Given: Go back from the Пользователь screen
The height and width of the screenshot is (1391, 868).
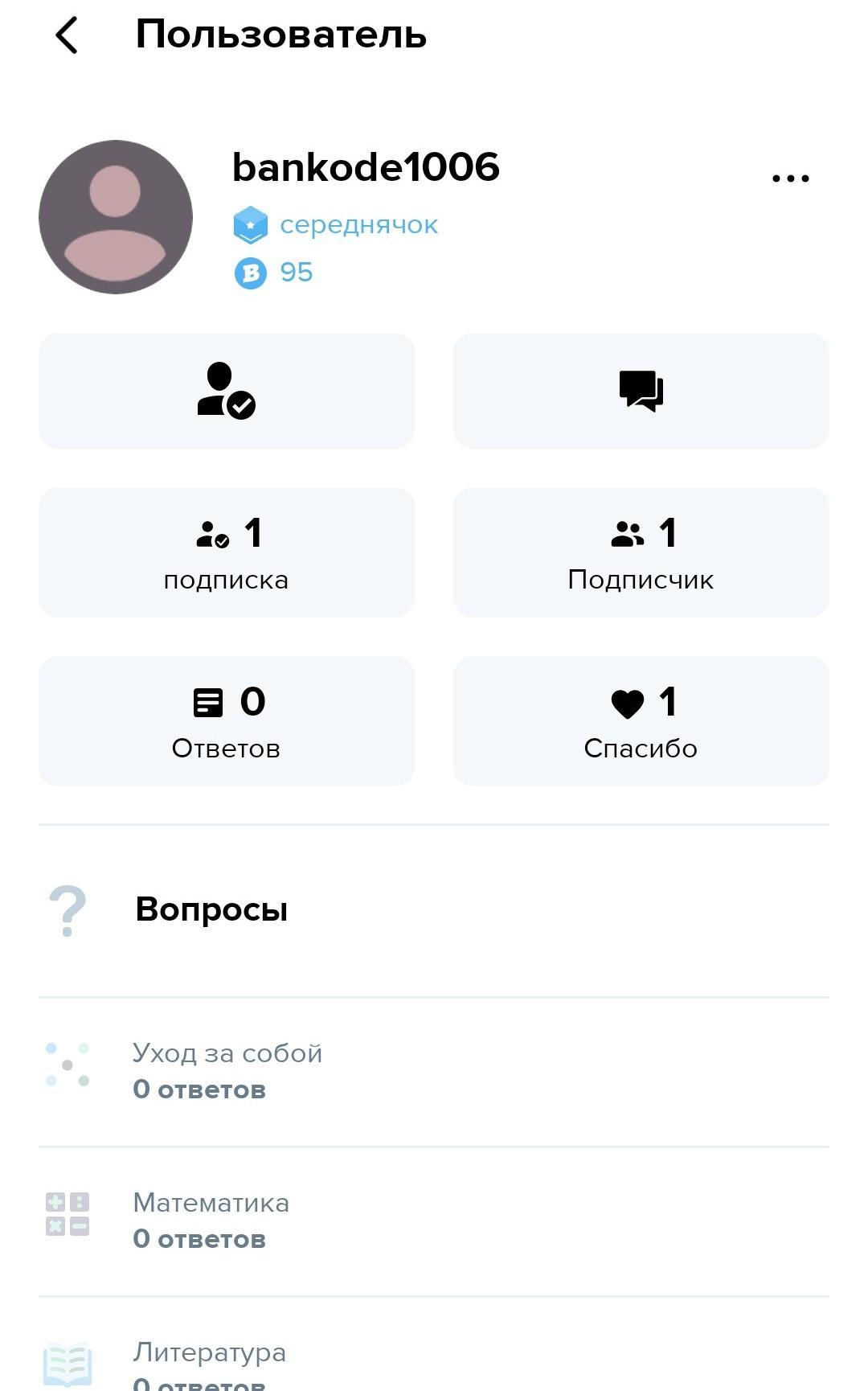Looking at the screenshot, I should 67,35.
